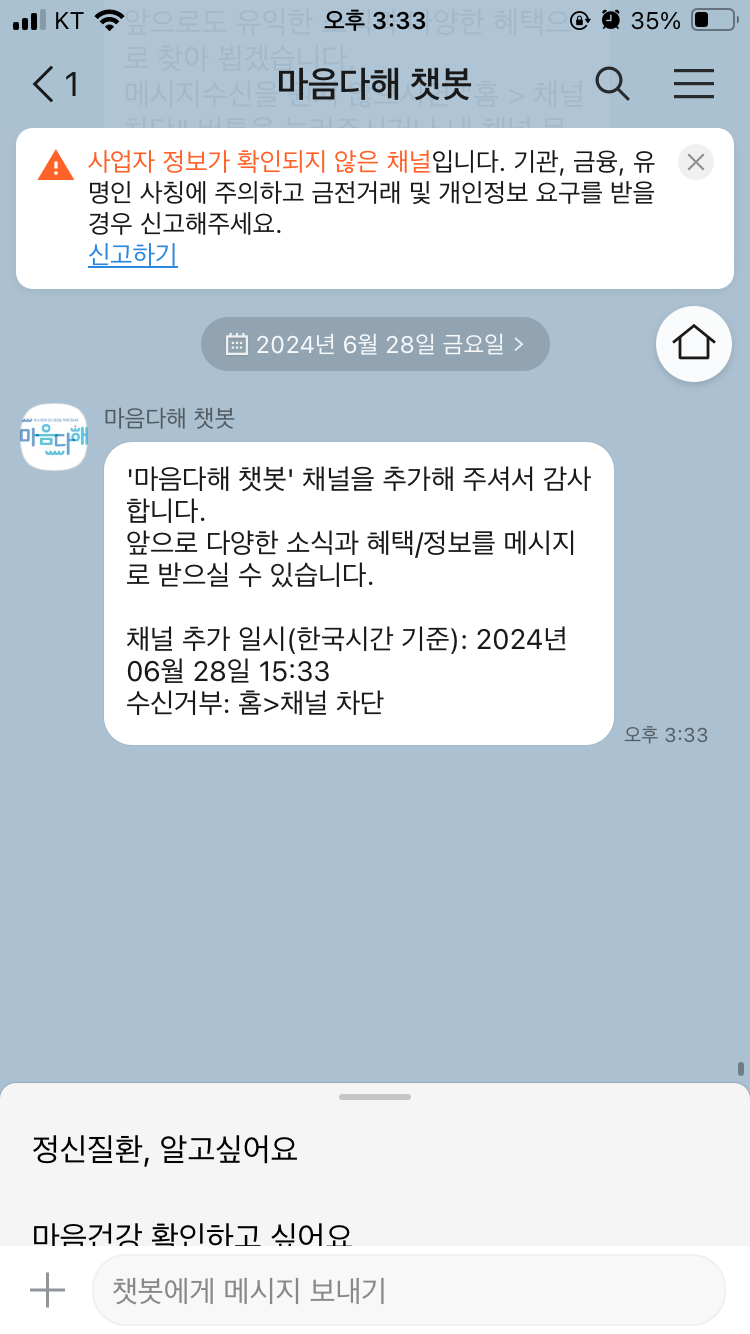Select the 마음건강 확인하고 싶어요 option
The width and height of the screenshot is (750, 1334).
[192, 1234]
